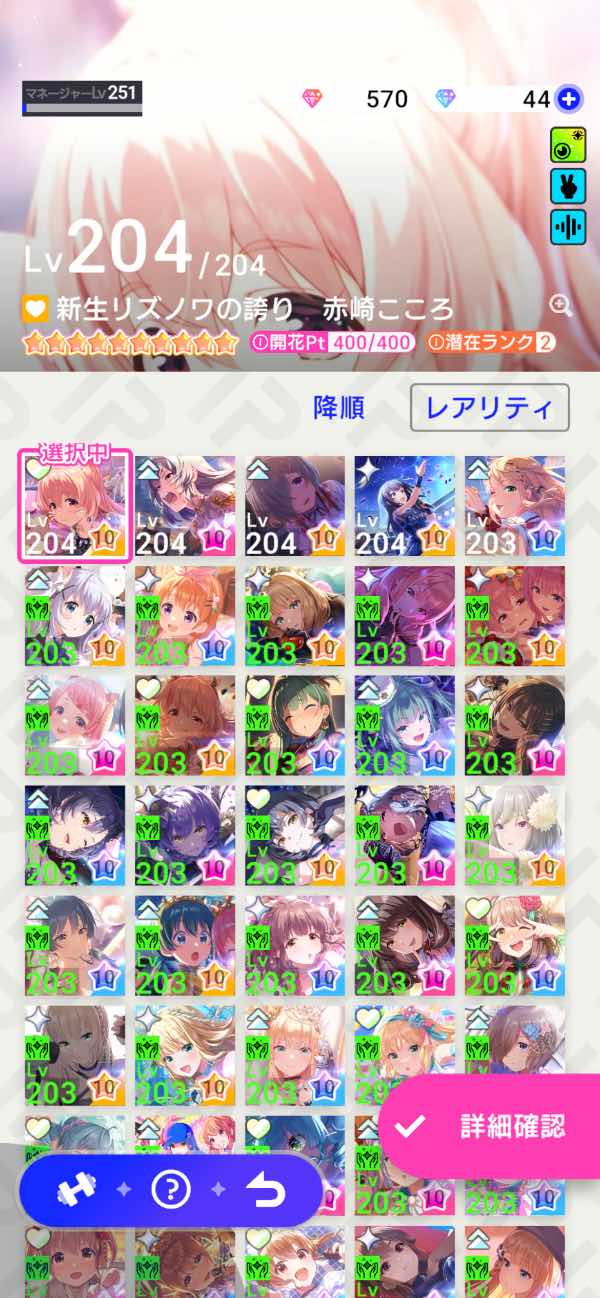Play the voice sample waveform icon
The image size is (600, 1298).
click(568, 227)
